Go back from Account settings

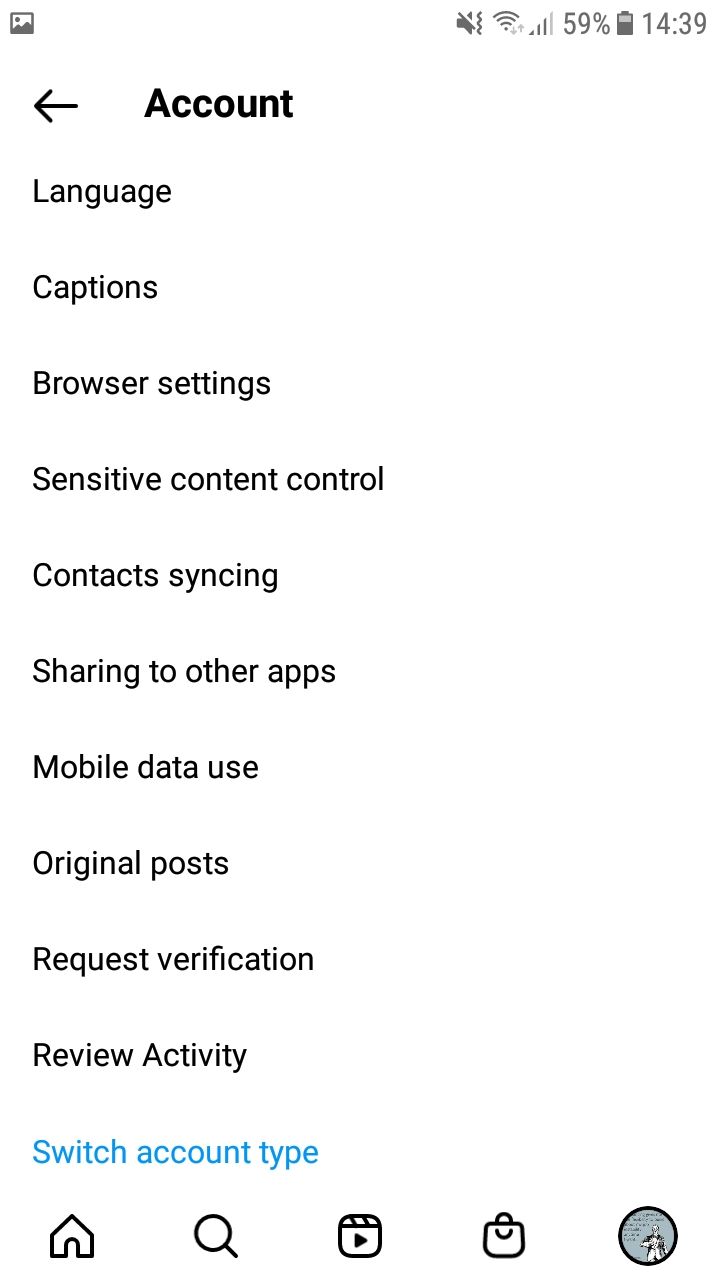[55, 105]
